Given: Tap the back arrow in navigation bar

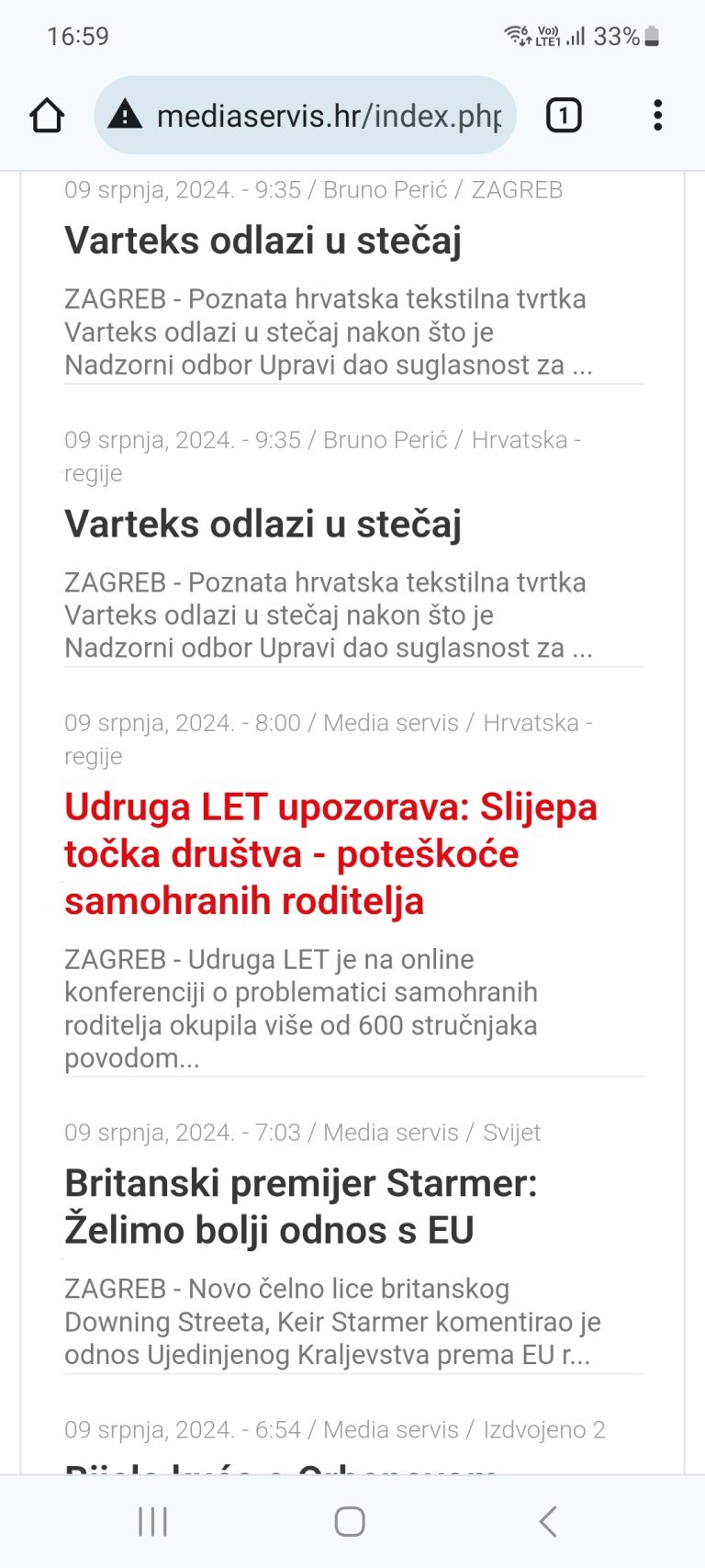Looking at the screenshot, I should click(548, 1520).
